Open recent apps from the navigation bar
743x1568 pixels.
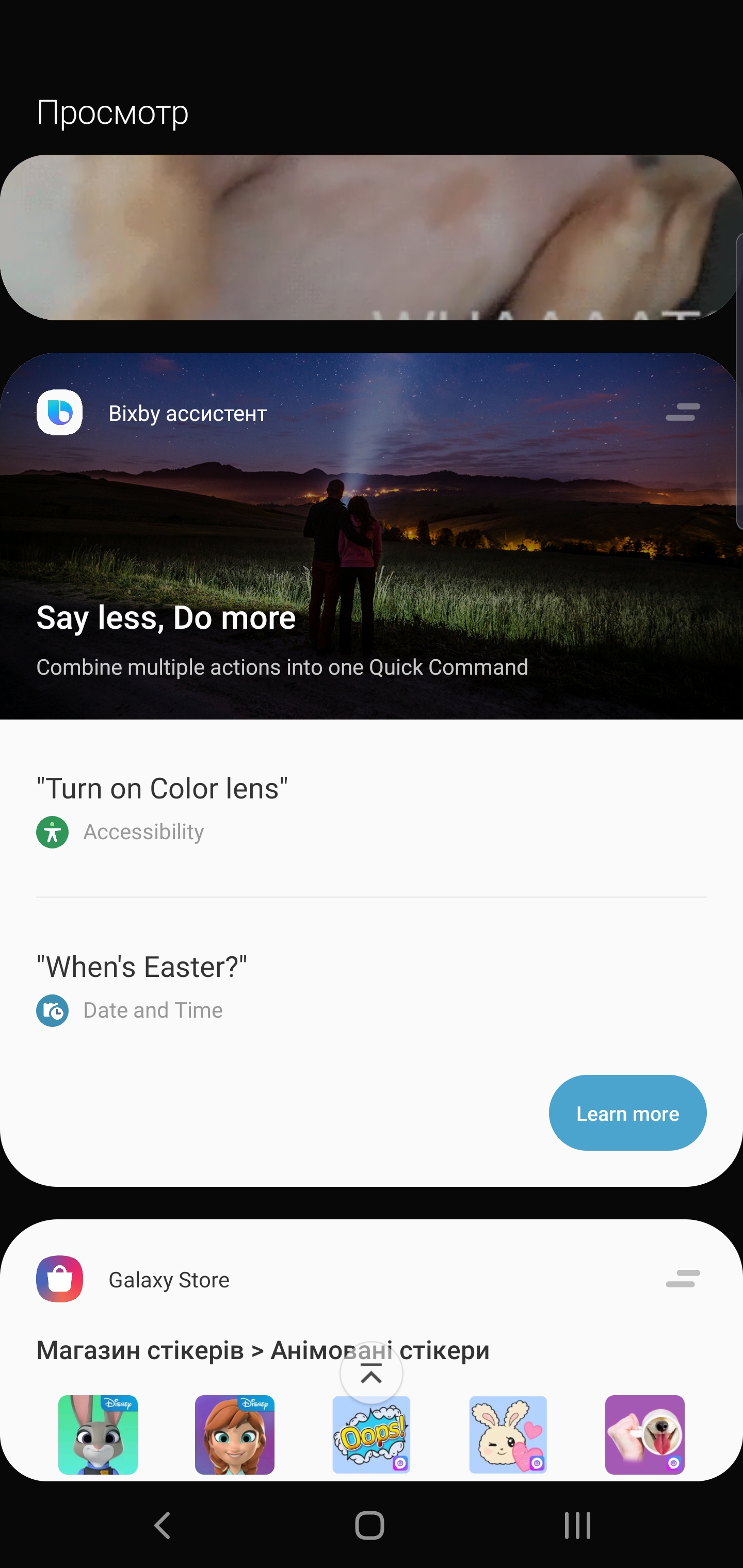(x=577, y=1525)
